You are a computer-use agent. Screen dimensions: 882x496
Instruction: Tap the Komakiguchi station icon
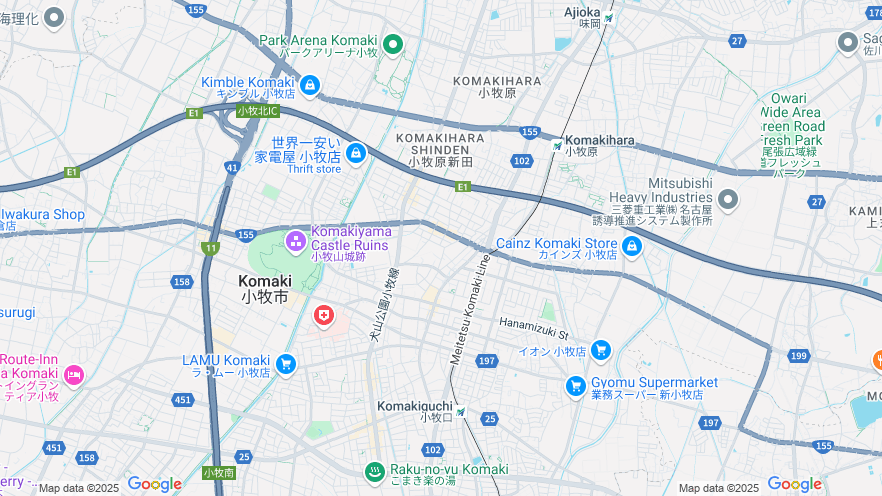pyautogui.click(x=460, y=411)
